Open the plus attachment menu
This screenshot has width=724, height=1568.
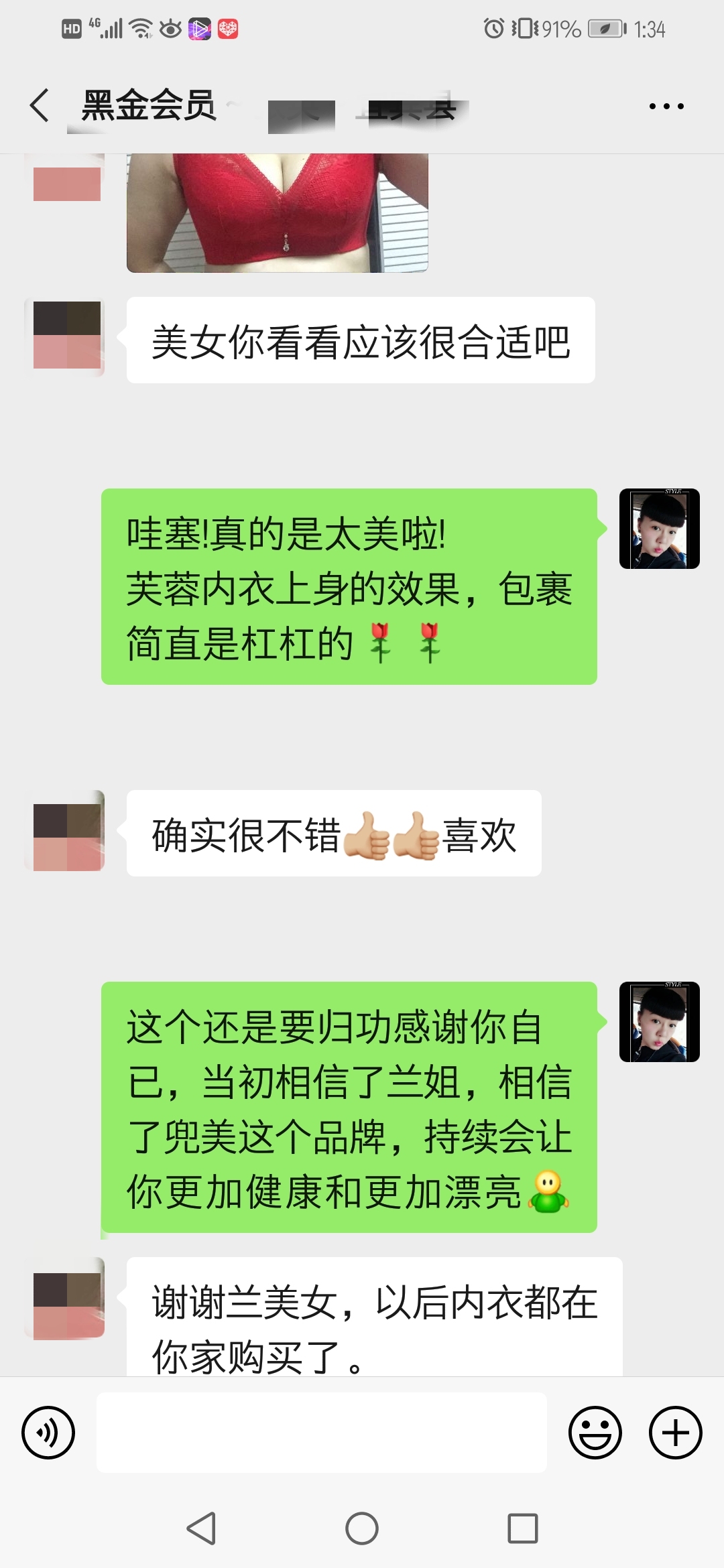(675, 1433)
